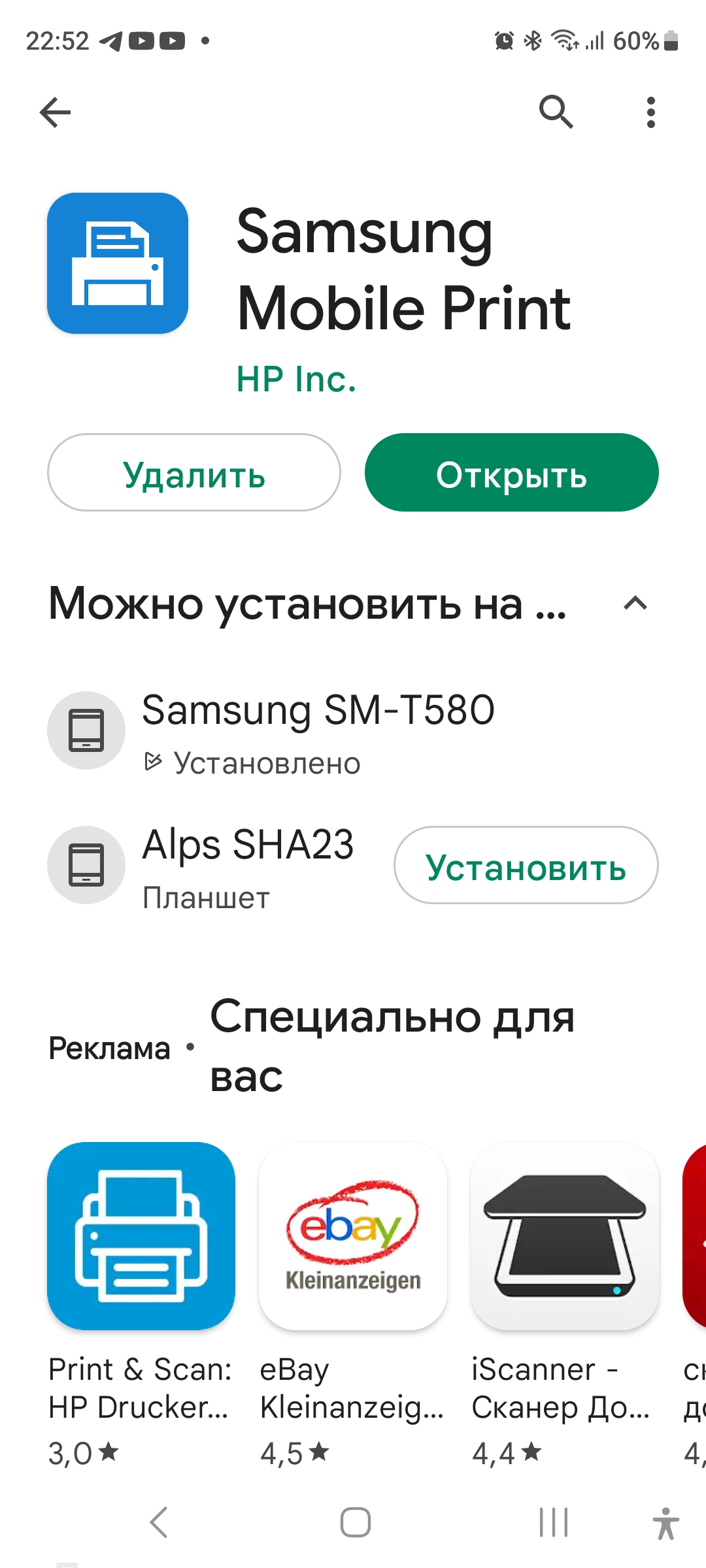This screenshot has width=706, height=1568.
Task: Tap the system home button
Action: 355,1522
